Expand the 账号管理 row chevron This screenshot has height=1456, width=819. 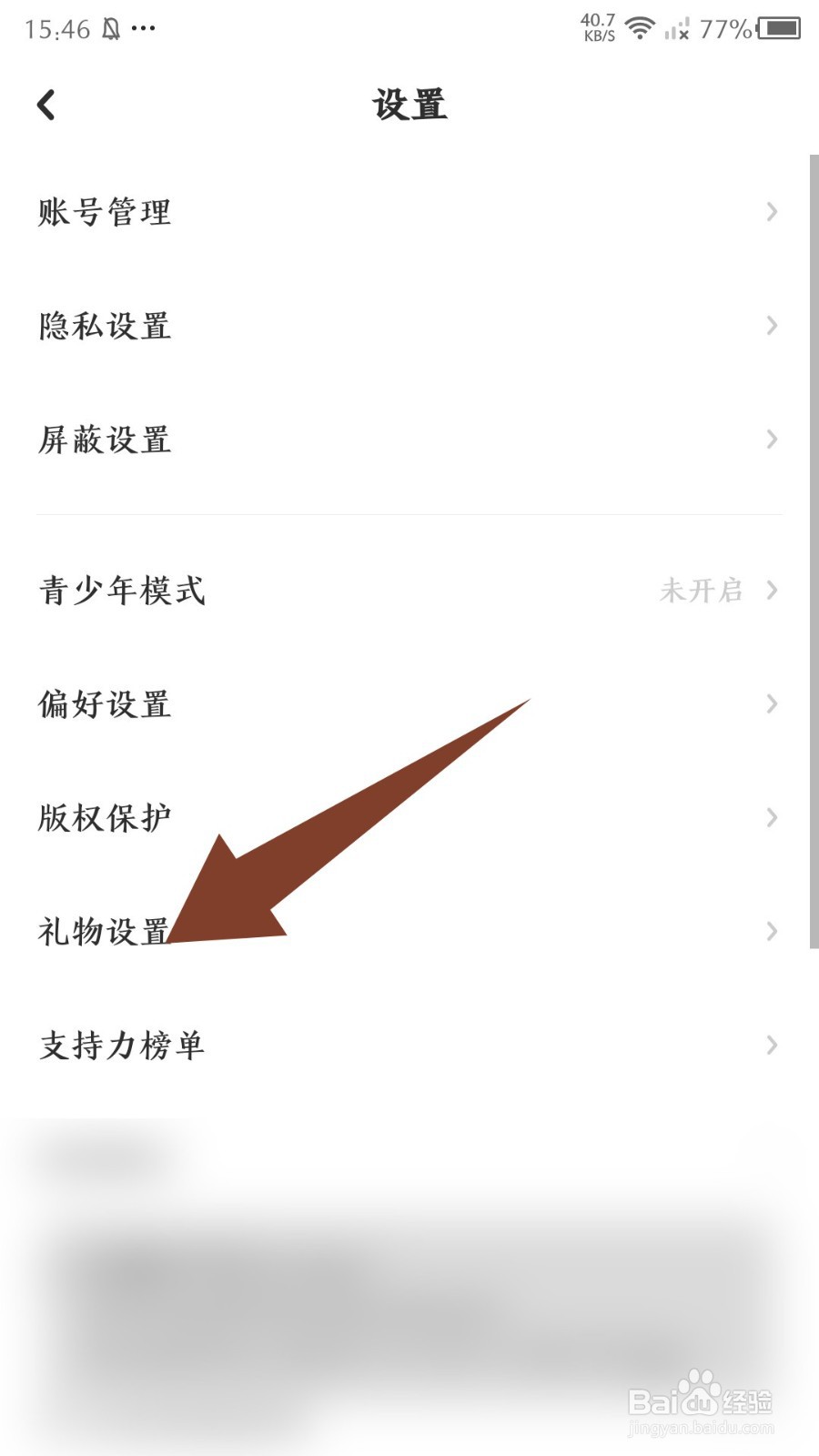(x=772, y=212)
